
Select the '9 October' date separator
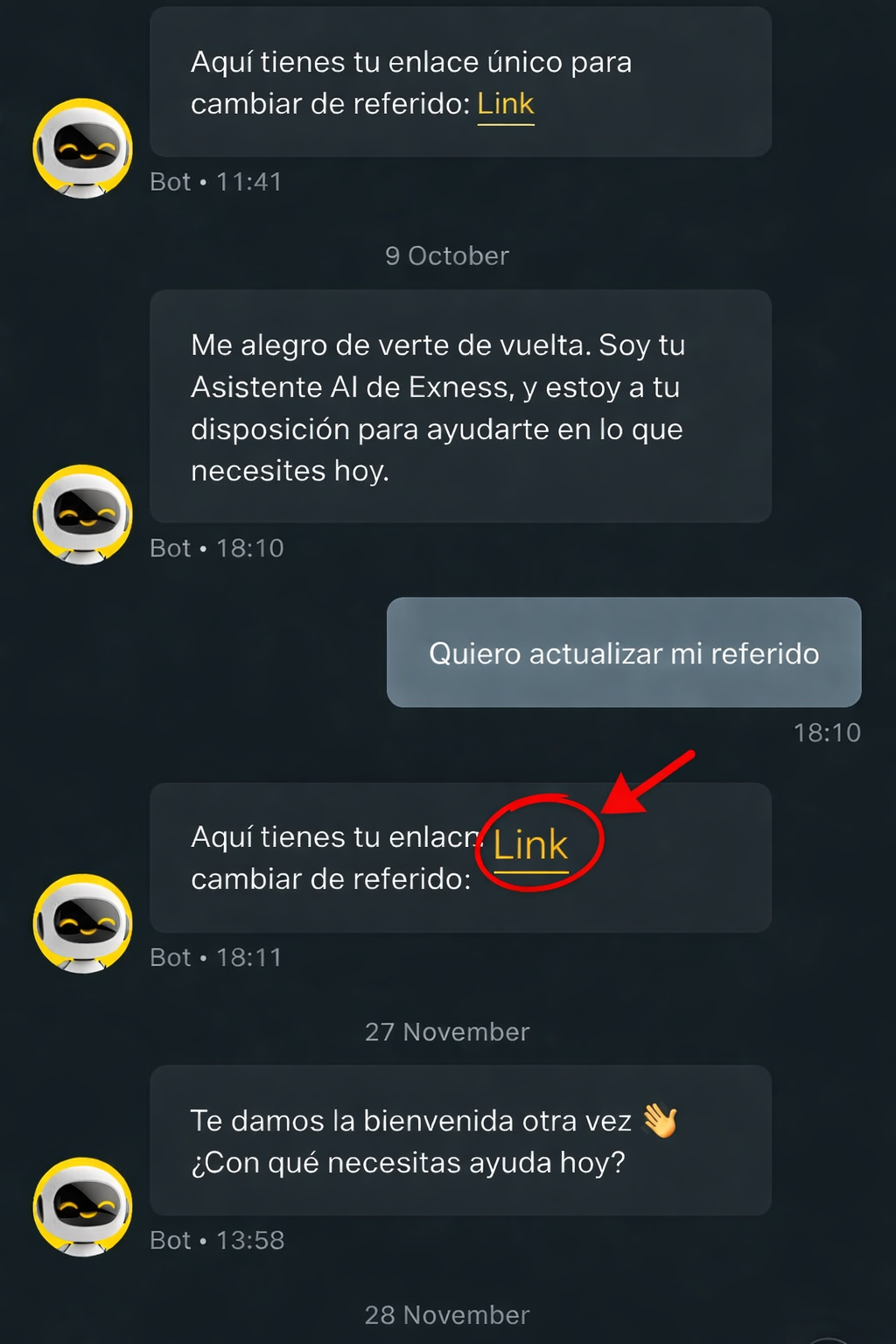pyautogui.click(x=447, y=255)
